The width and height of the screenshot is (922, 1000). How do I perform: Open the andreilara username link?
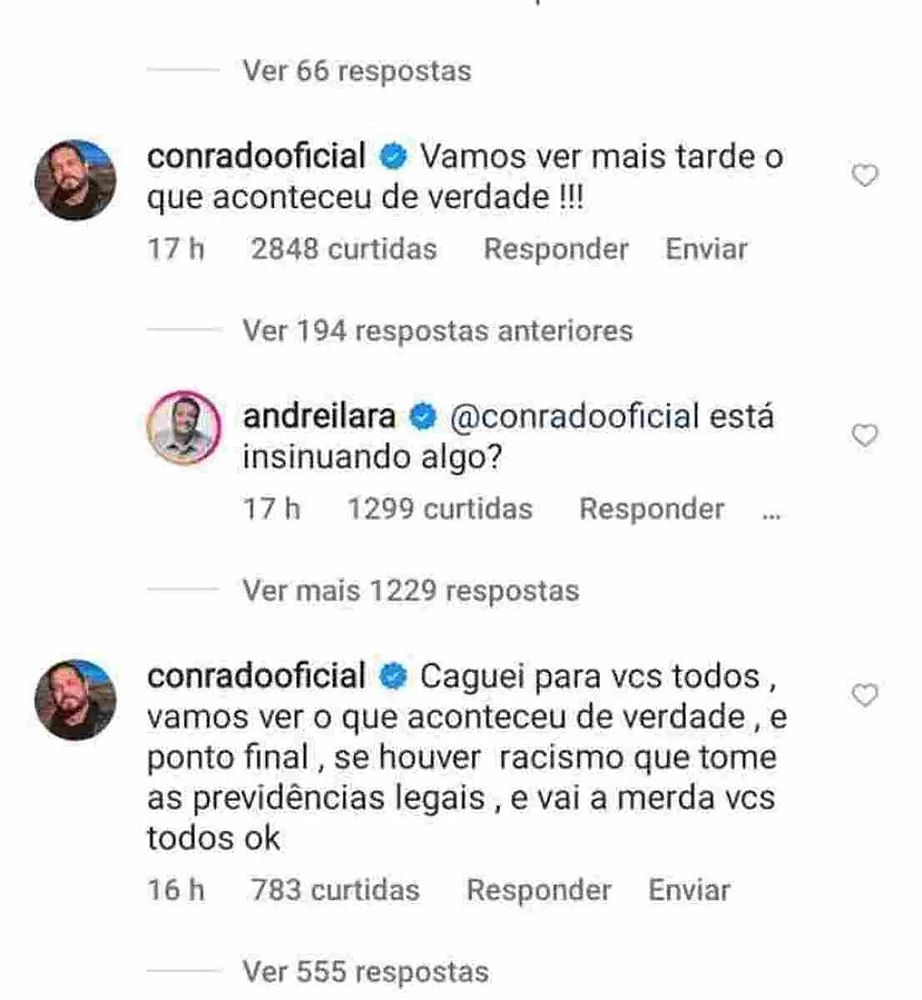pos(319,417)
